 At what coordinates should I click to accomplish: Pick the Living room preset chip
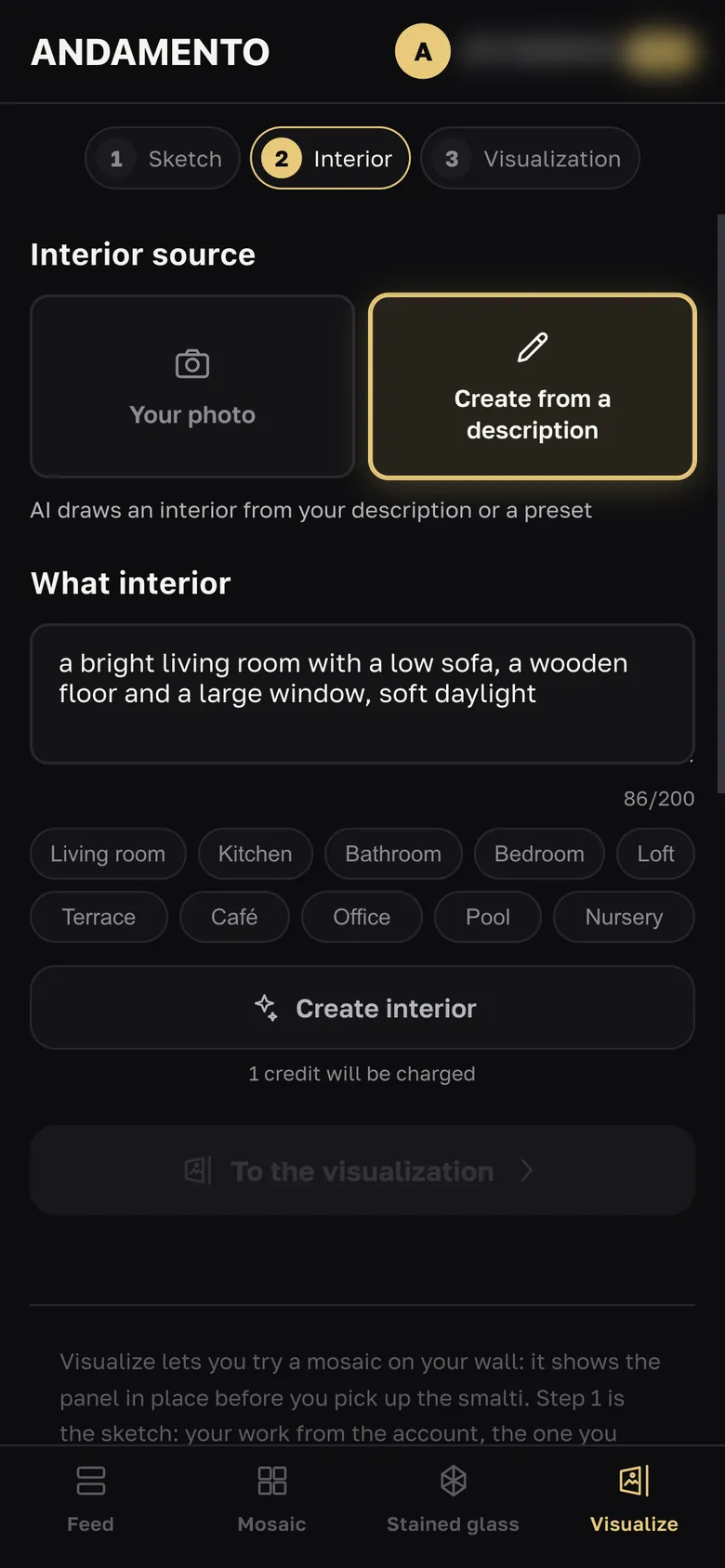pos(108,854)
